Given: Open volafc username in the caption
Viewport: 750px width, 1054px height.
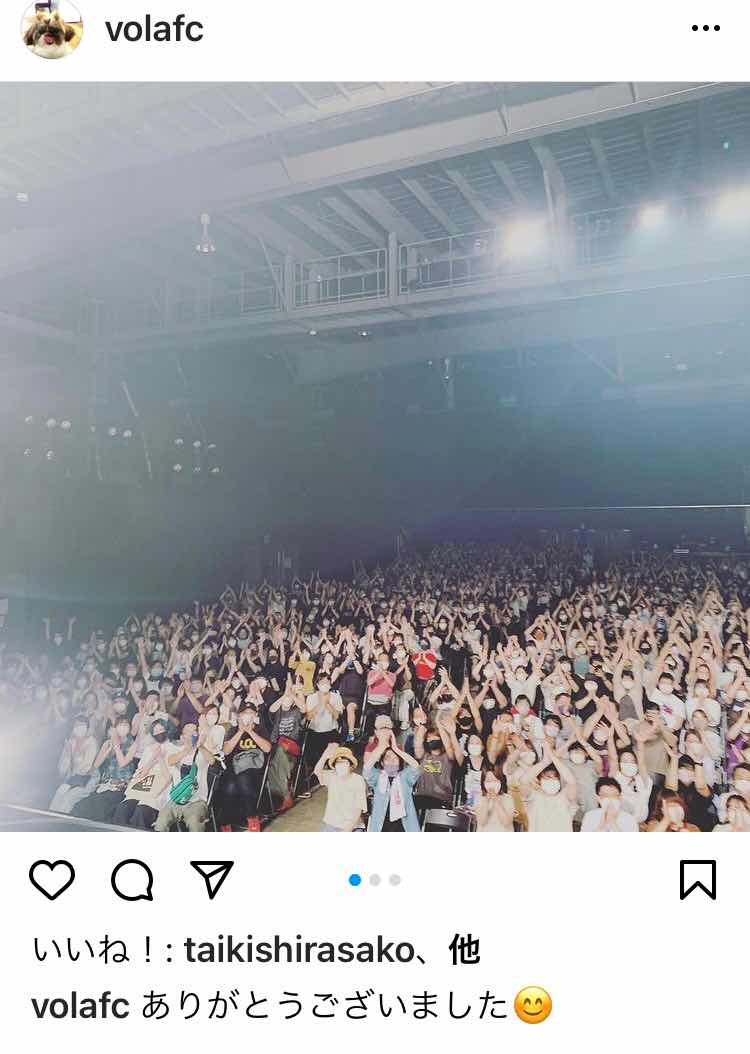Looking at the screenshot, I should point(80,1006).
